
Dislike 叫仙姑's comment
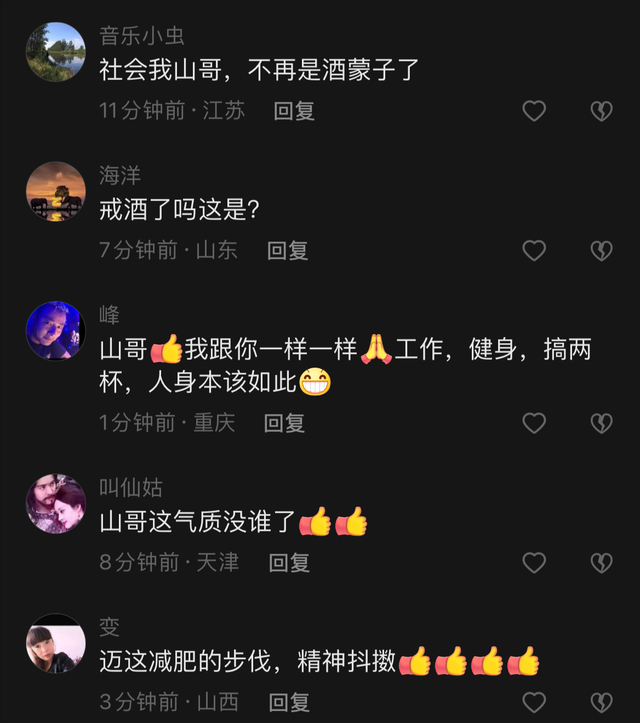pos(601,562)
